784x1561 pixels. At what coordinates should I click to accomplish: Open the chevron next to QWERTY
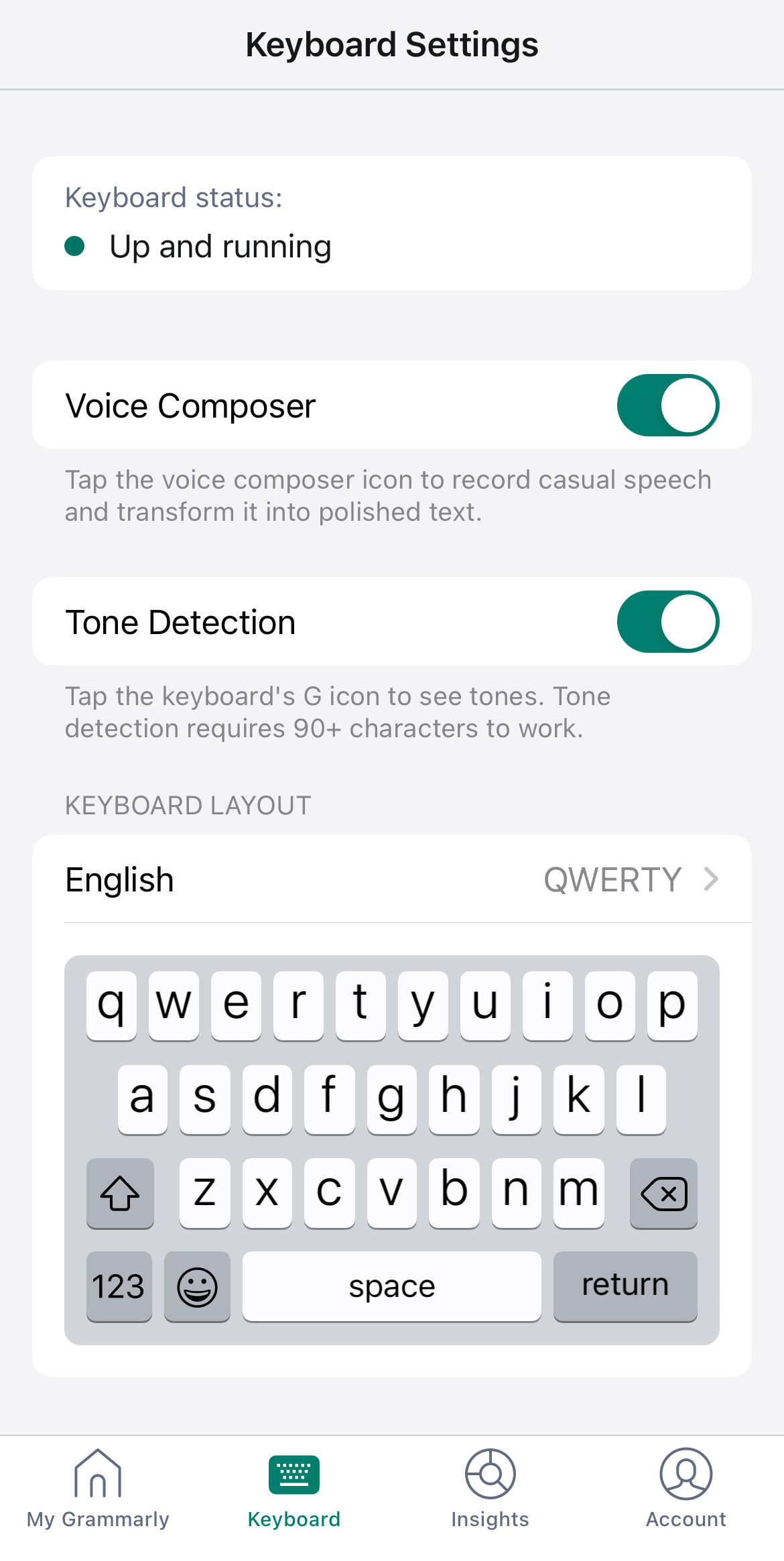click(710, 879)
